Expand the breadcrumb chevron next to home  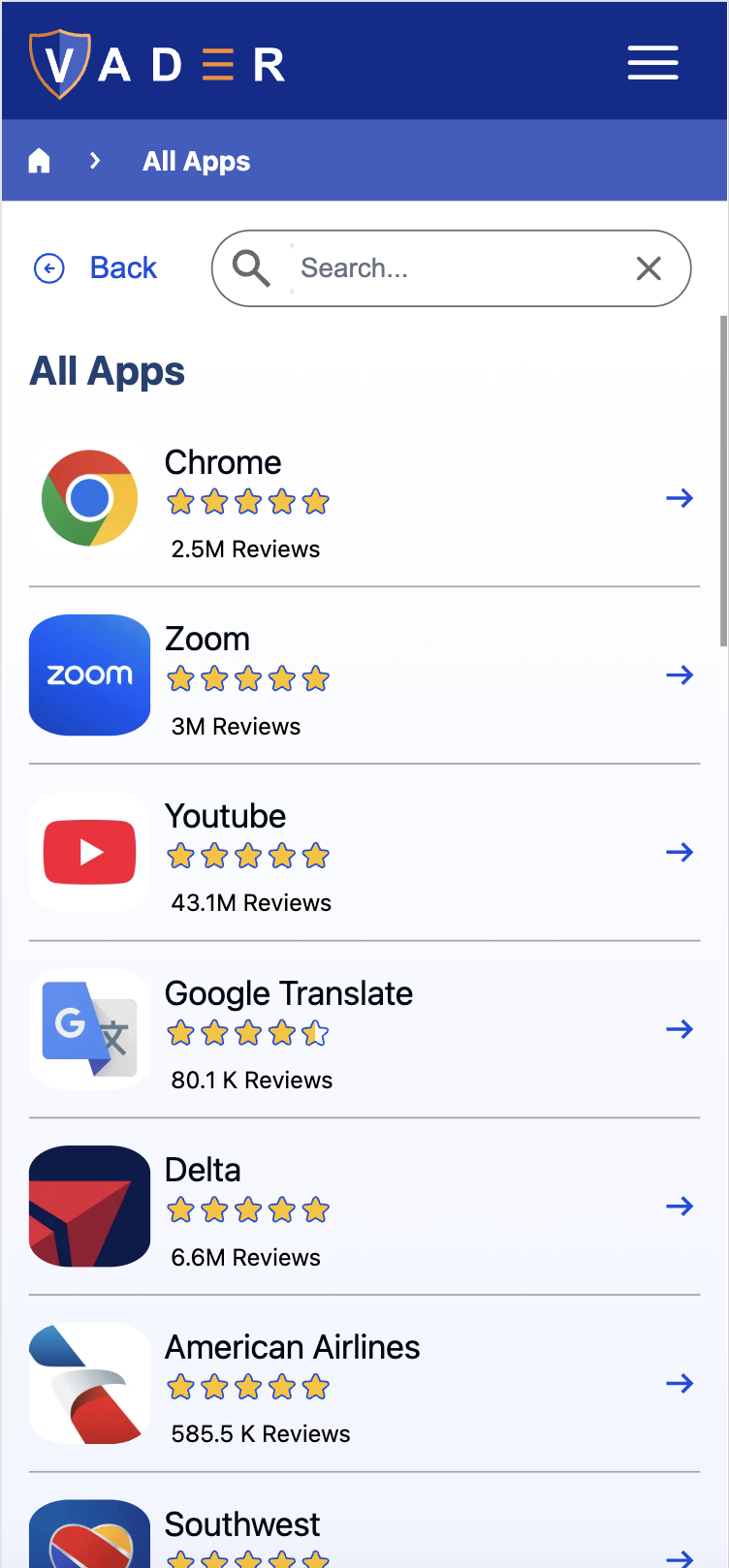[x=94, y=160]
